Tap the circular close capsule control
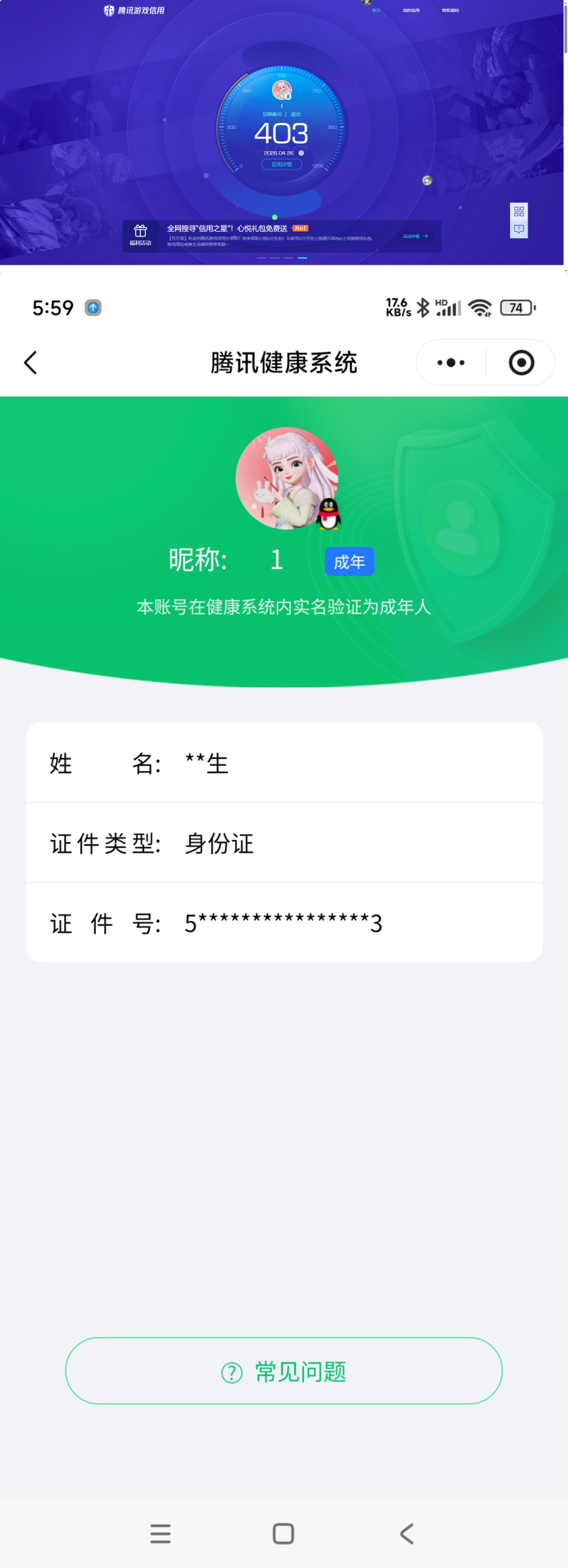The image size is (568, 1568). pyautogui.click(x=521, y=363)
